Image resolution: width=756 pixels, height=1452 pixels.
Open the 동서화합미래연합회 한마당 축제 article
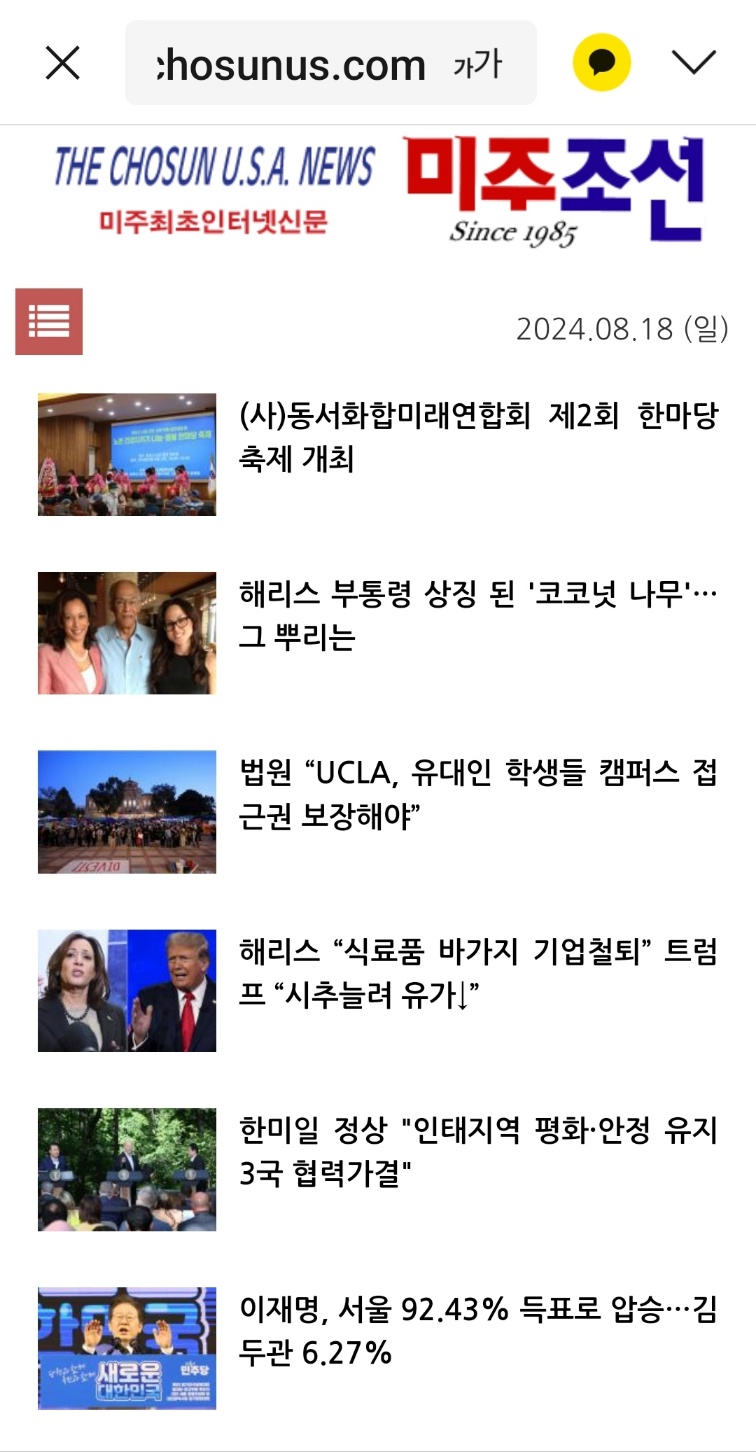(x=477, y=438)
